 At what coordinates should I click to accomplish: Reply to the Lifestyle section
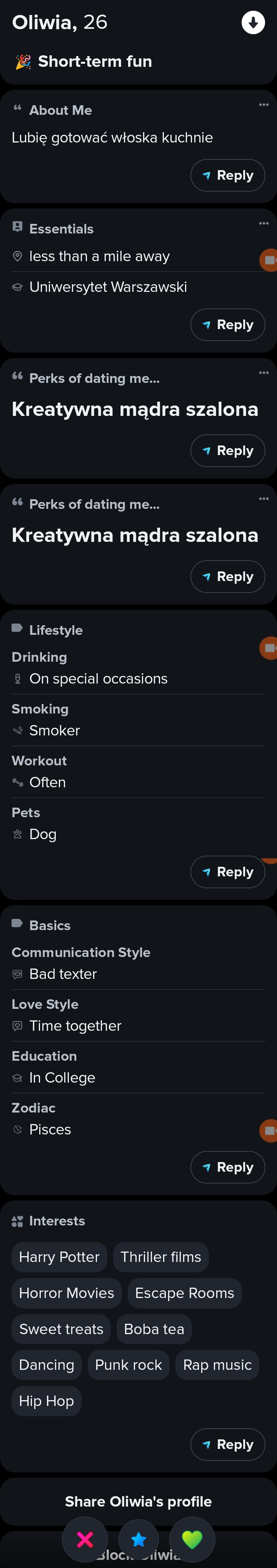point(228,872)
